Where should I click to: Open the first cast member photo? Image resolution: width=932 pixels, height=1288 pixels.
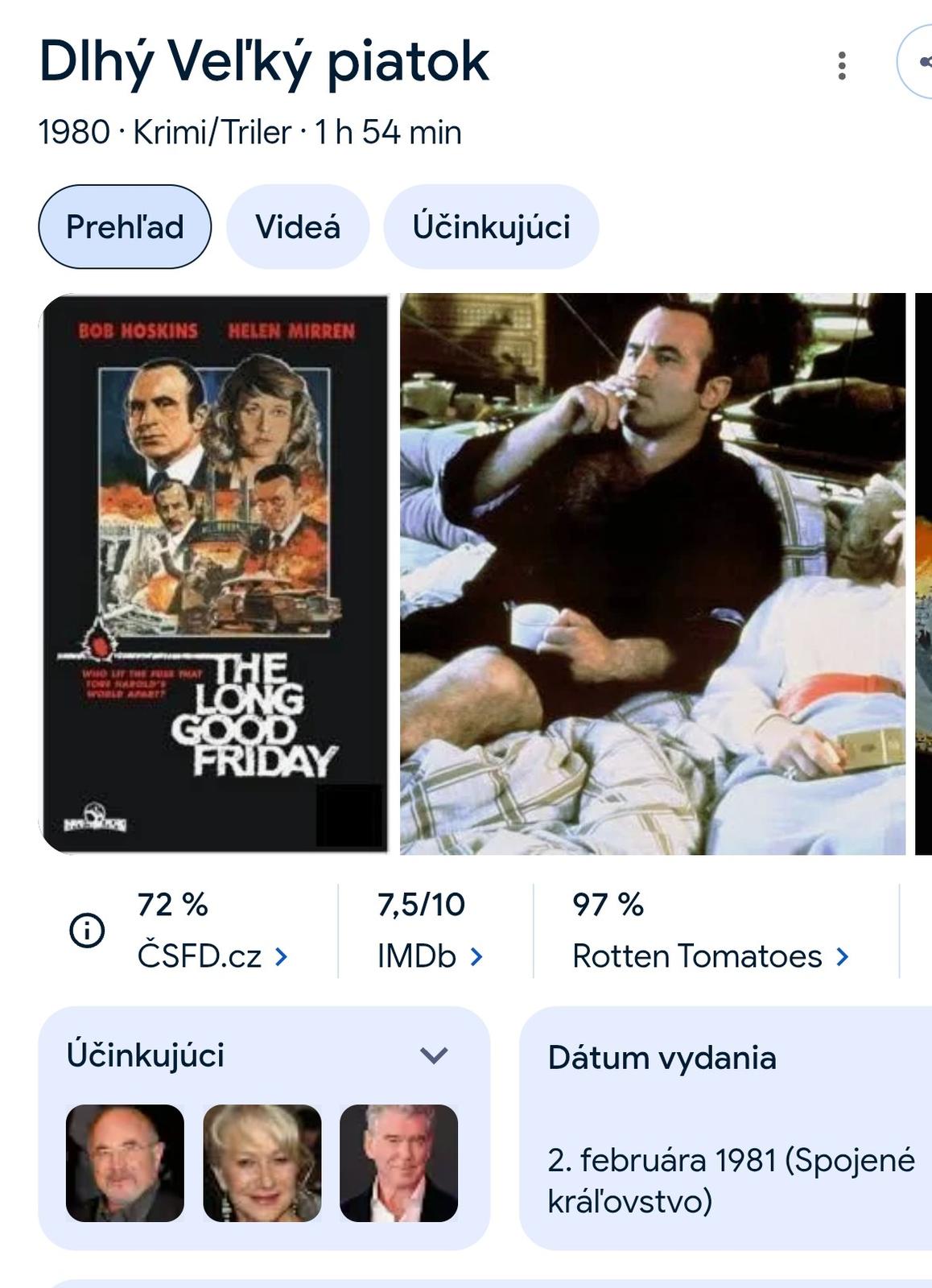tap(125, 1163)
